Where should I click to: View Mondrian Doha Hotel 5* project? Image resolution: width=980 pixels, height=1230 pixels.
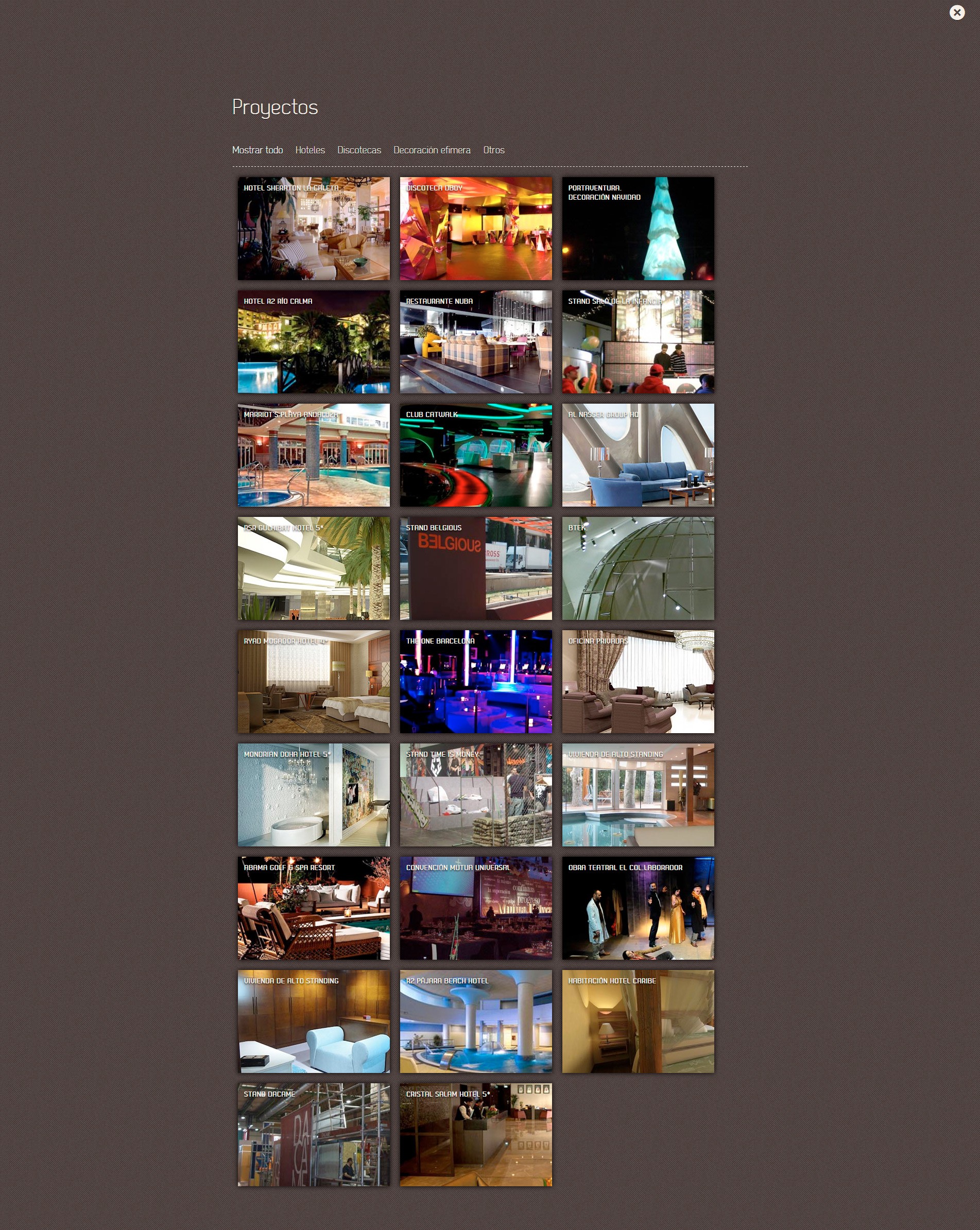(313, 795)
